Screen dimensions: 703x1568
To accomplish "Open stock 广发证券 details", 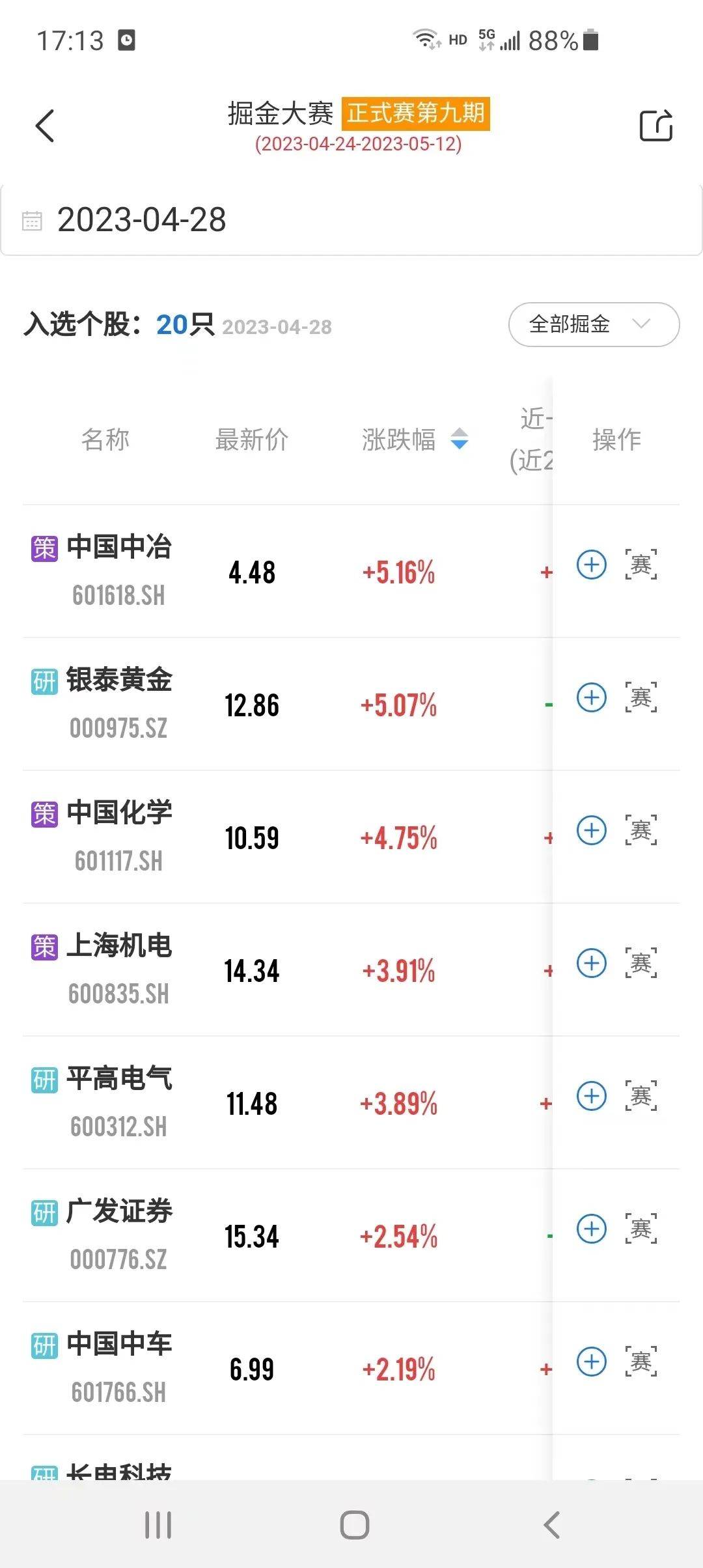I will (119, 1212).
